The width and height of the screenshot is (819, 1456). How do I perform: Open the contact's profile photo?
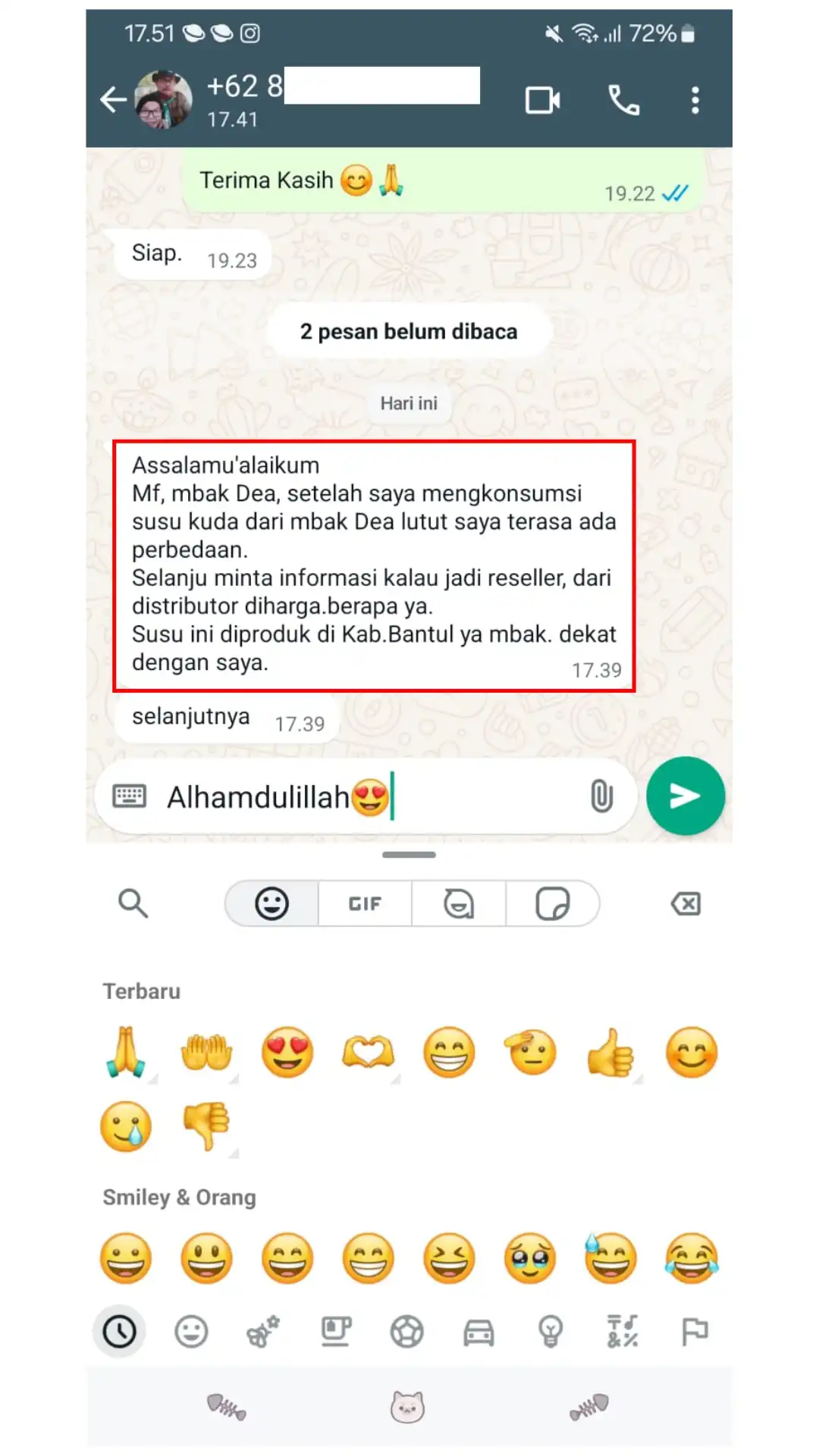click(163, 99)
